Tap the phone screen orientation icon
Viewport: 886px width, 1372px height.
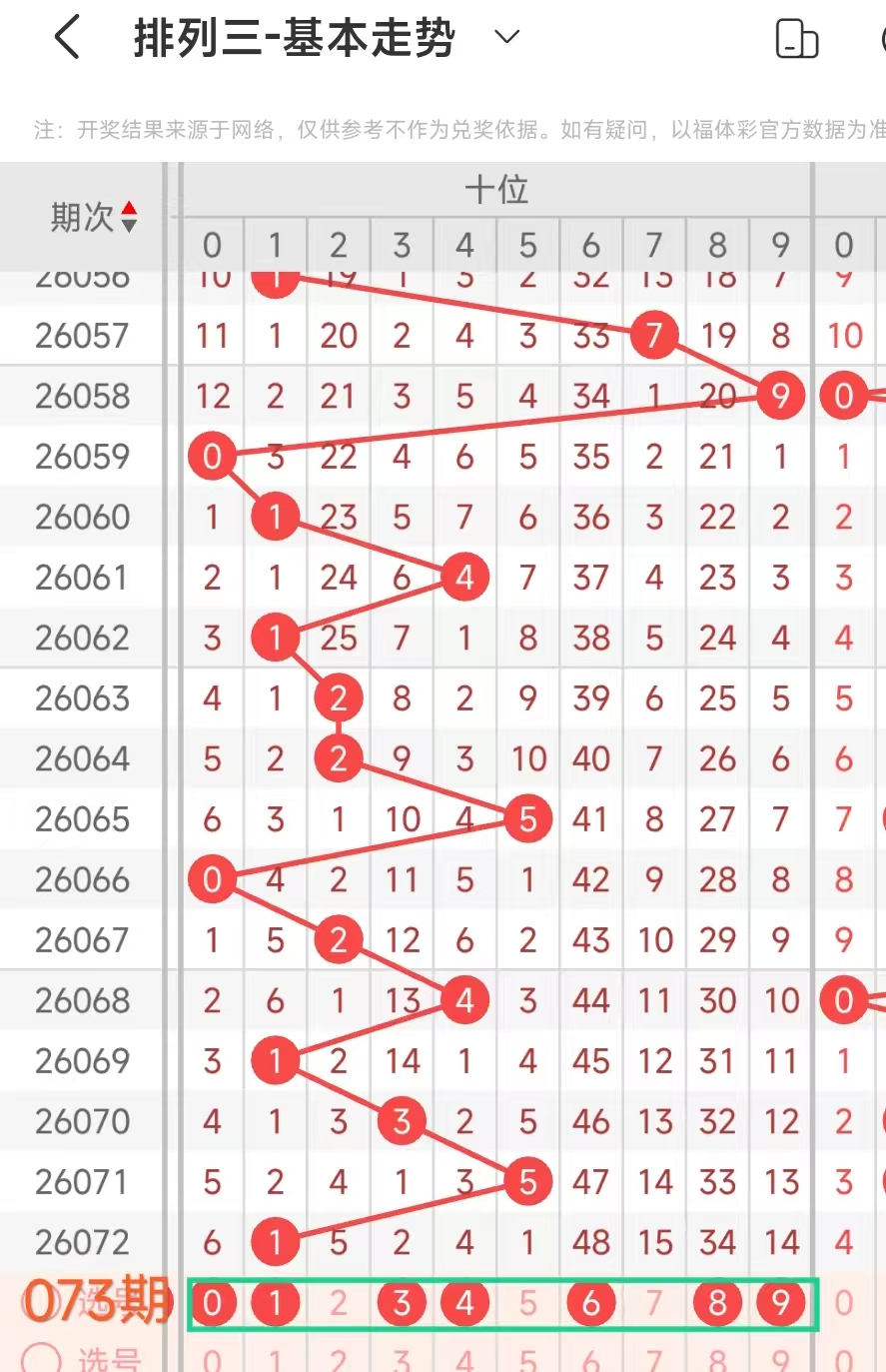coord(796,39)
